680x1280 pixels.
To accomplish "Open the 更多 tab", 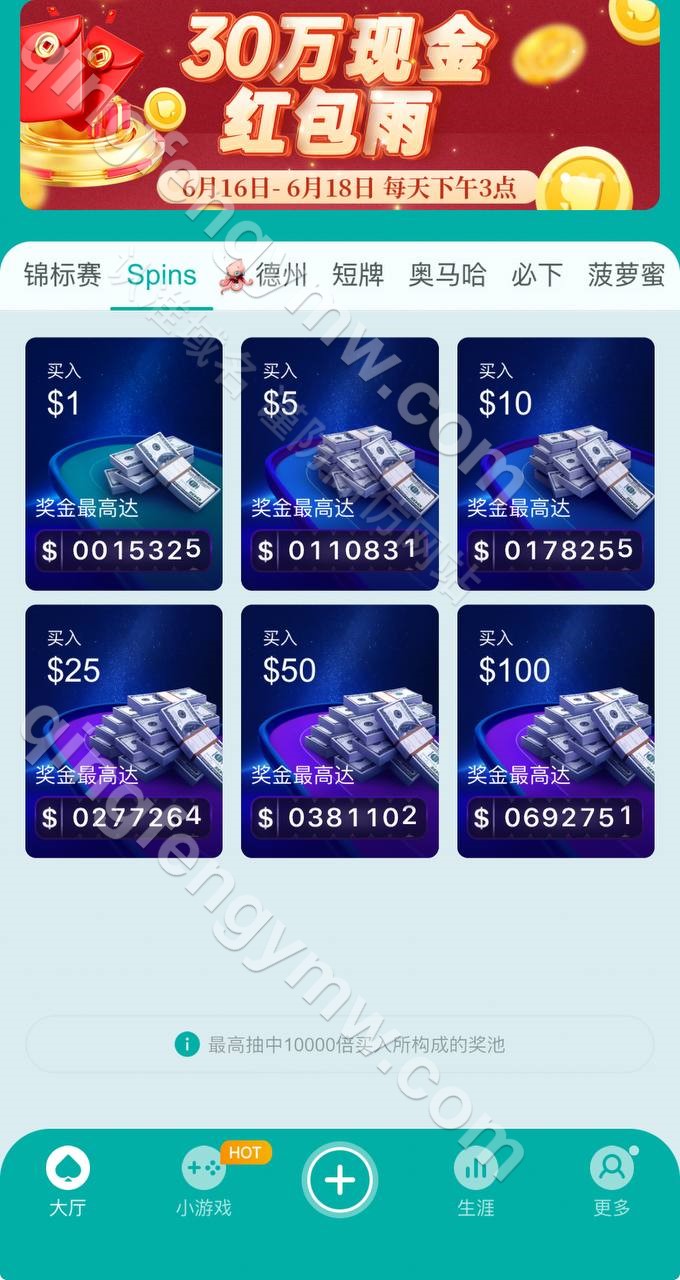I will click(612, 1182).
